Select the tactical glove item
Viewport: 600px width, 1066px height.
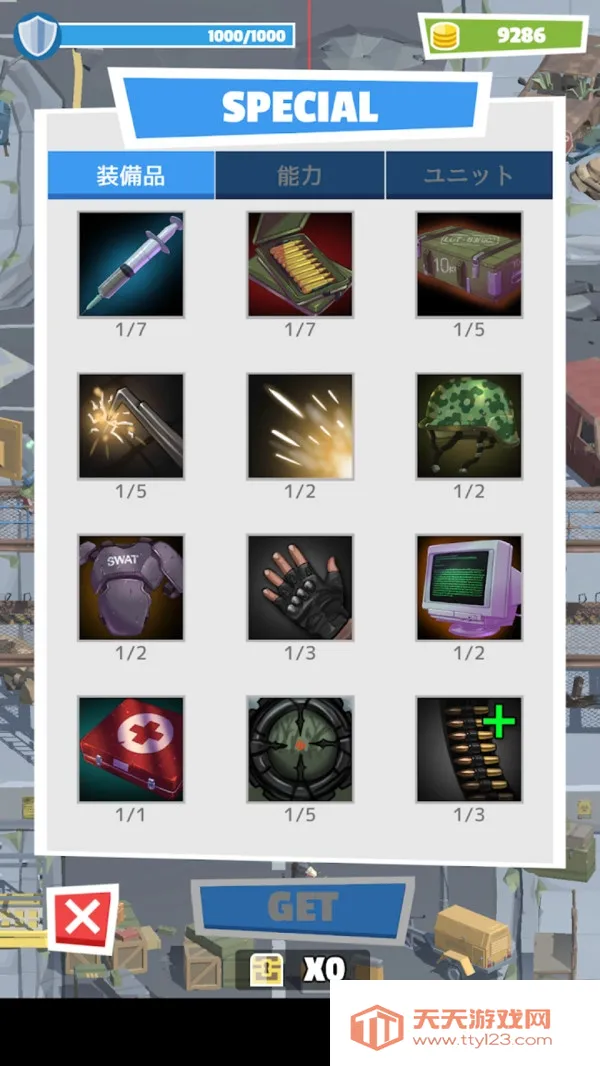pos(300,588)
